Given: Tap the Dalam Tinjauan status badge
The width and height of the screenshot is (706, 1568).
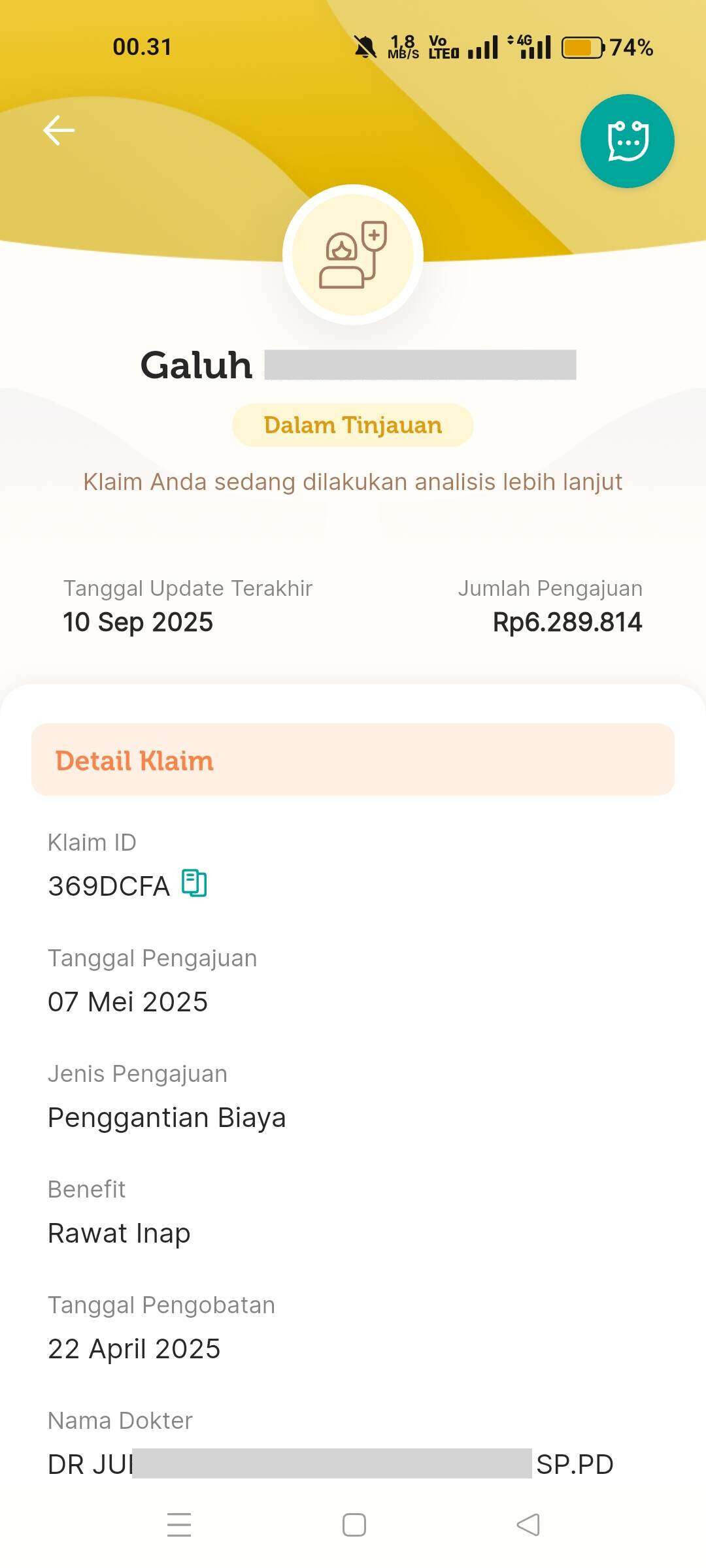Looking at the screenshot, I should [352, 425].
